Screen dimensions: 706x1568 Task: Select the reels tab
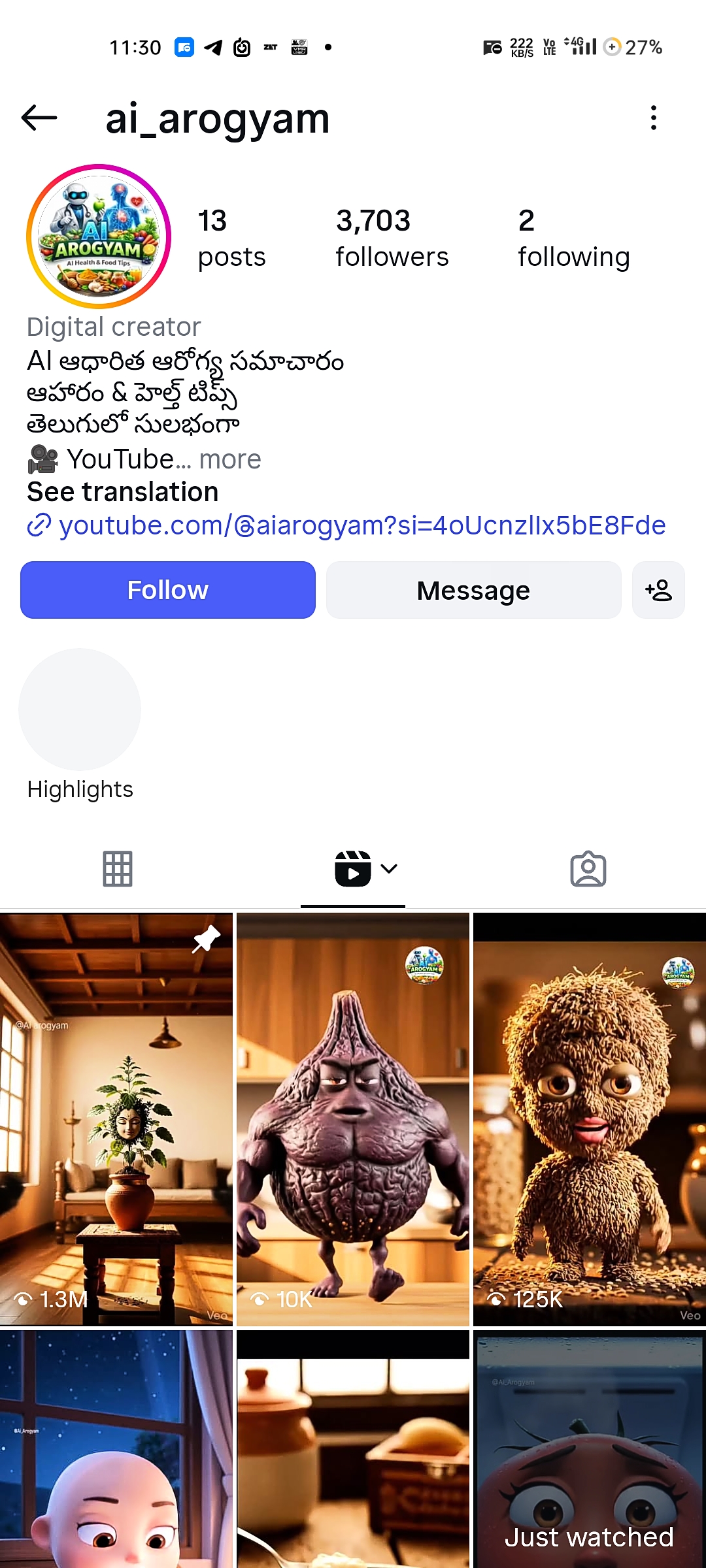click(353, 869)
